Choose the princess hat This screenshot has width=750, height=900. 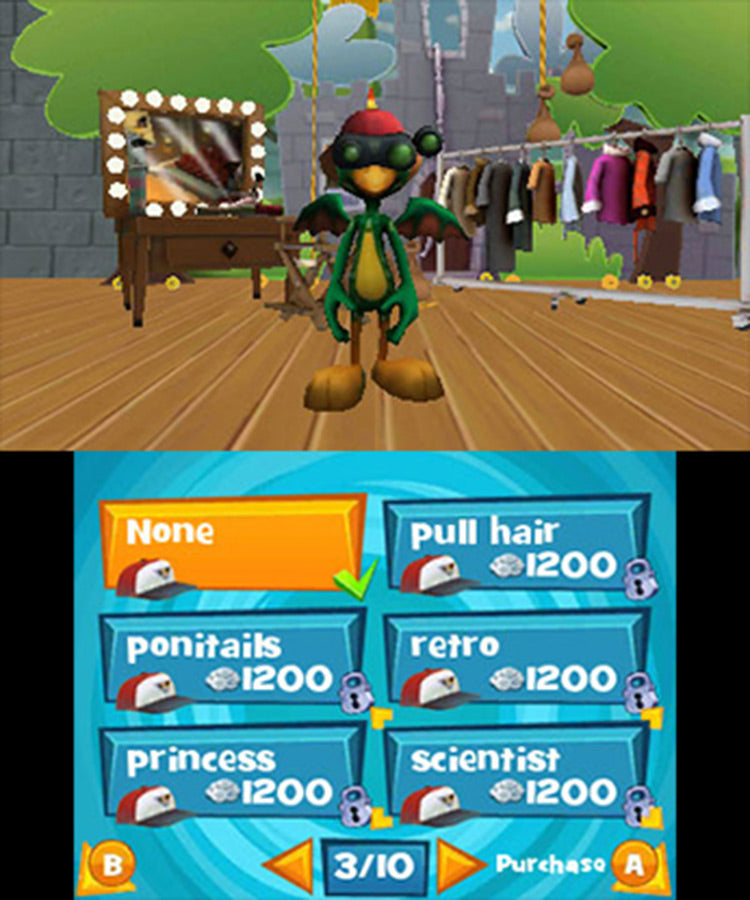coord(232,775)
